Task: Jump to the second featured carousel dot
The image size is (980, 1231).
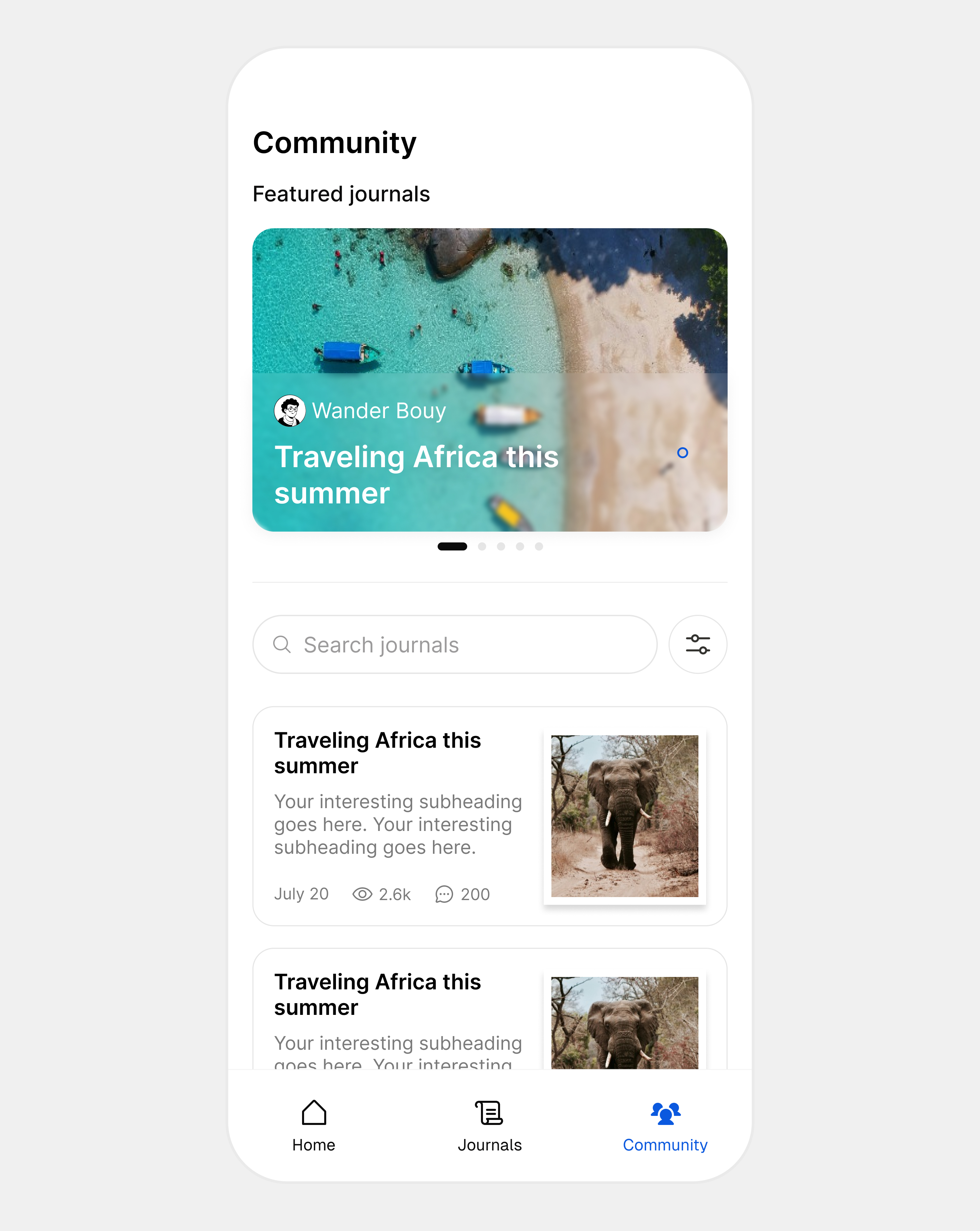Action: (482, 546)
